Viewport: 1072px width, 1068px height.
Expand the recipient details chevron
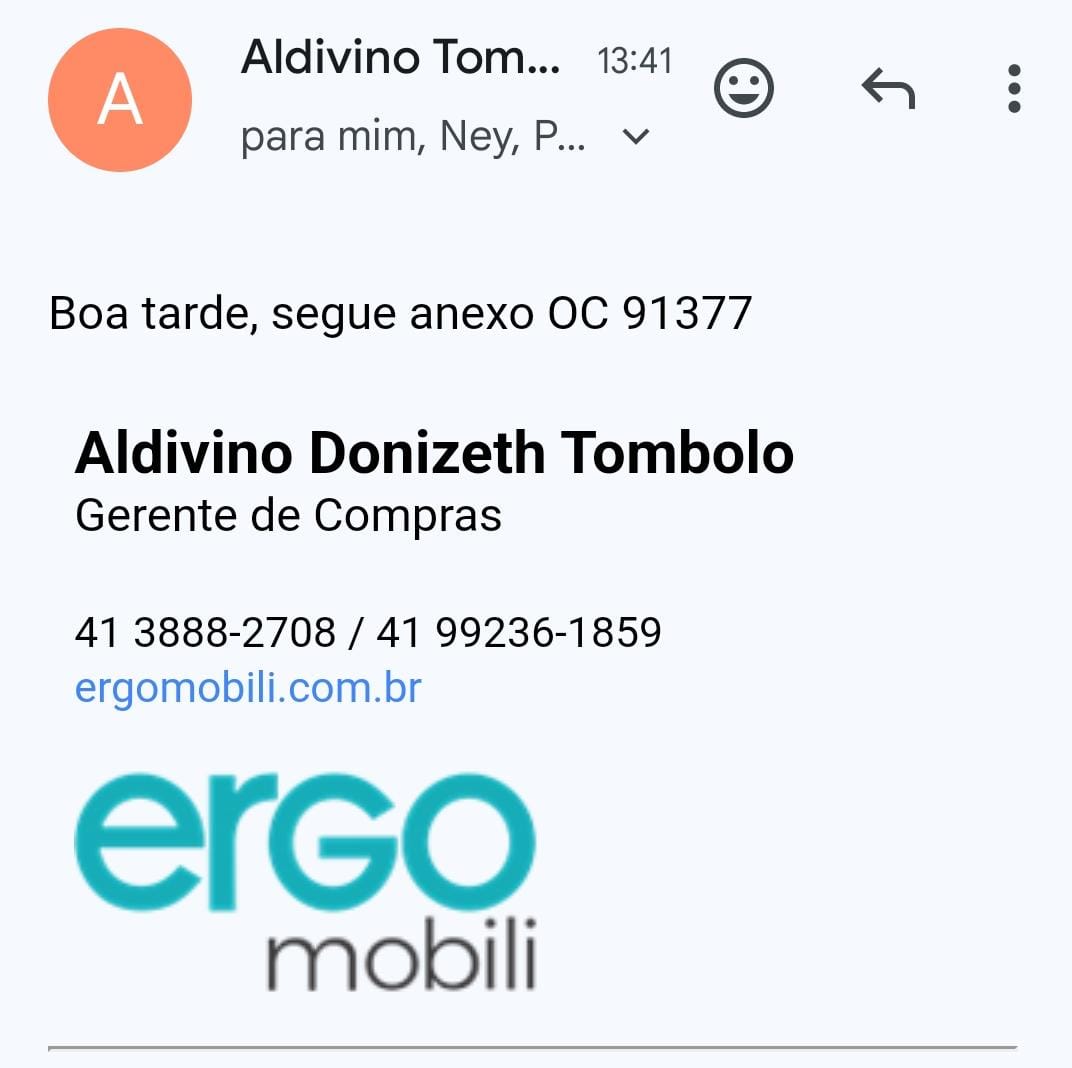click(x=636, y=136)
